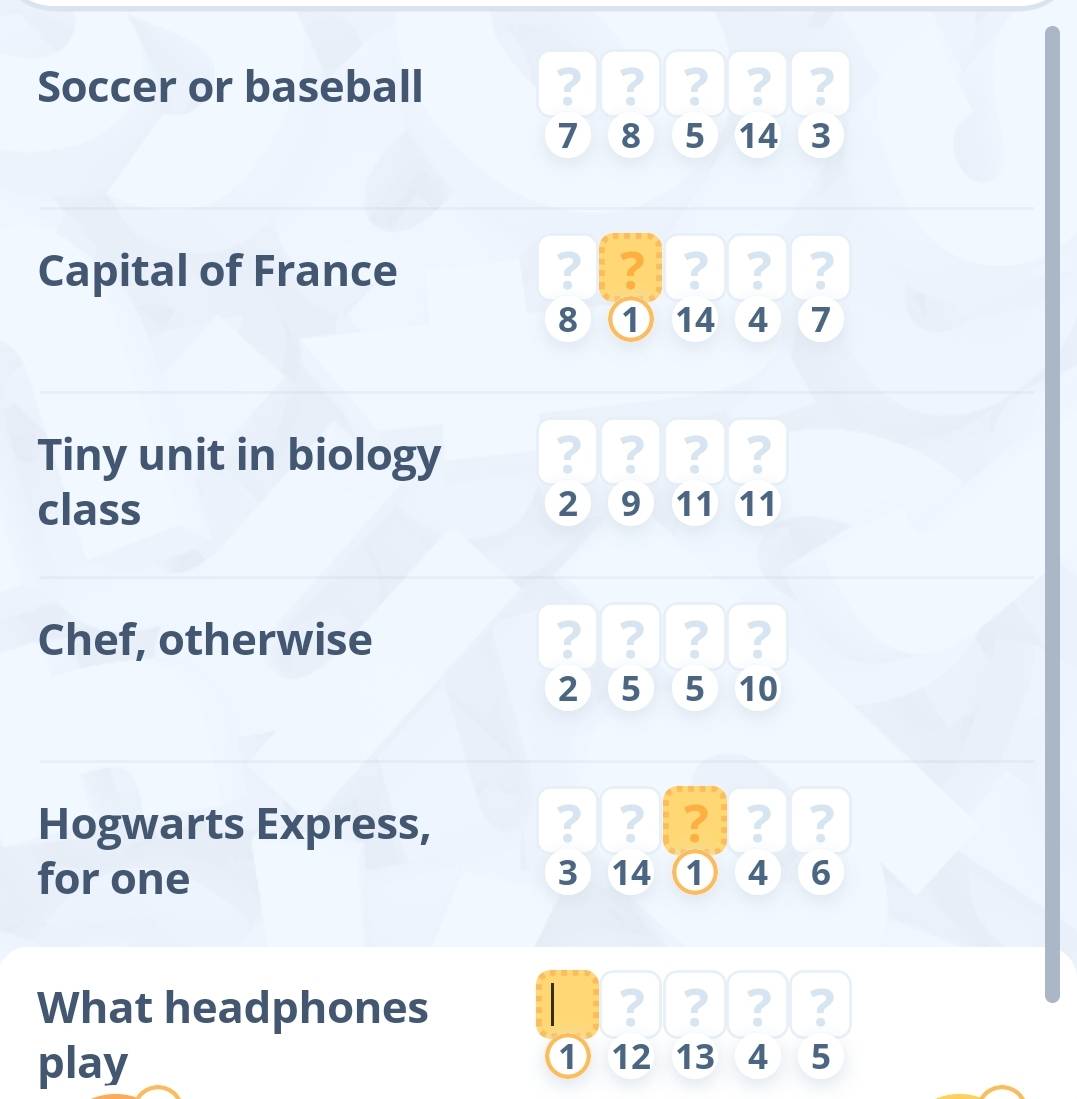Select box numbered 10 in Chef, otherwise row
The height and width of the screenshot is (1099, 1077).
coord(758,637)
